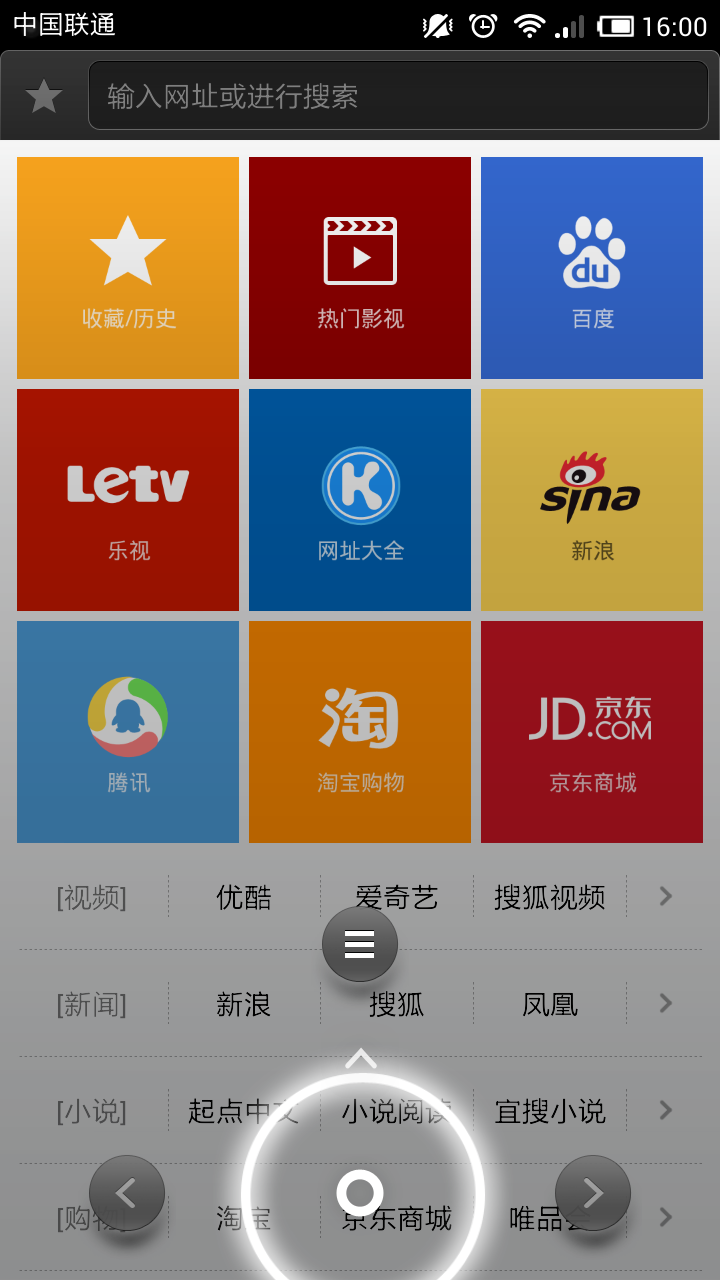
Task: Open the 腾讯 tile
Action: [x=128, y=732]
